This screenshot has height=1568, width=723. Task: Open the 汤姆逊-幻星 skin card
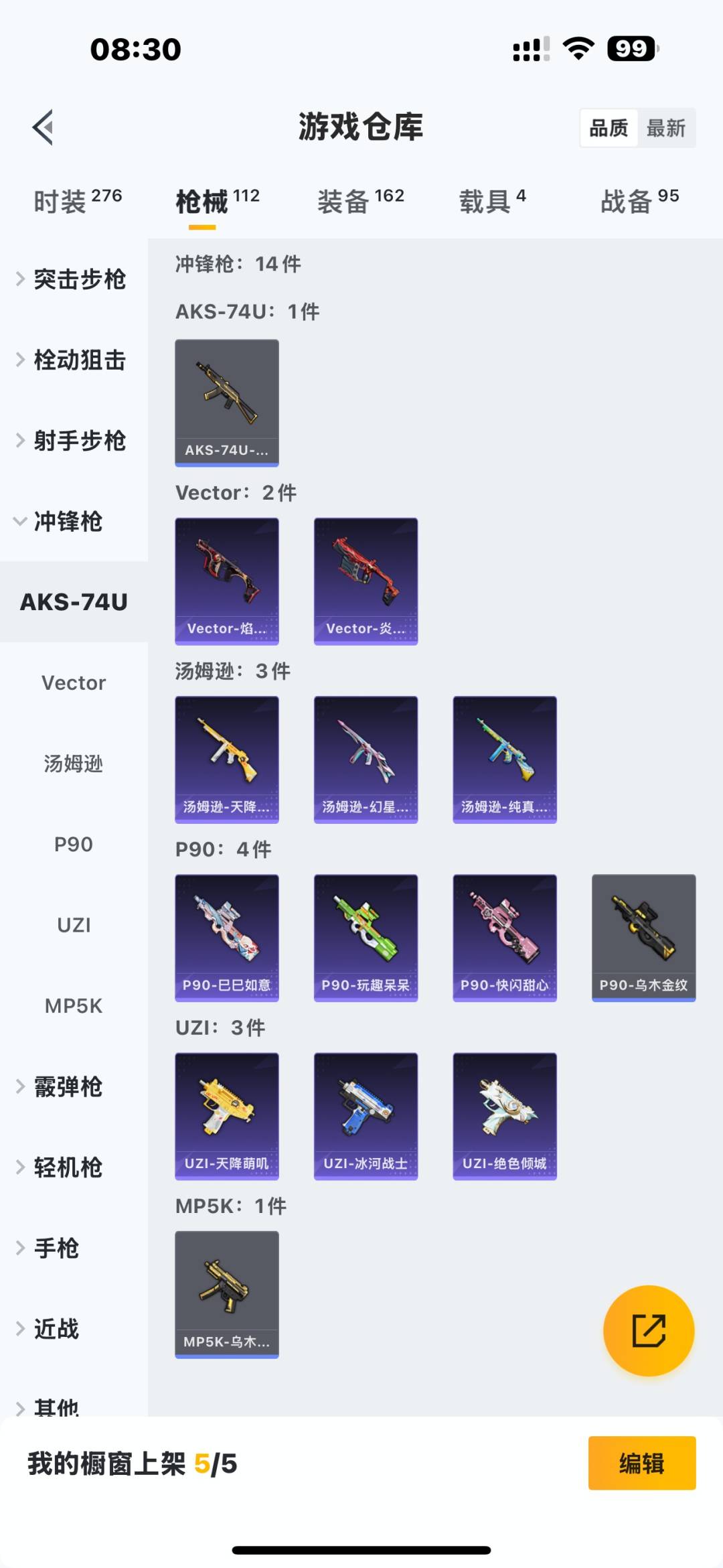pos(366,760)
